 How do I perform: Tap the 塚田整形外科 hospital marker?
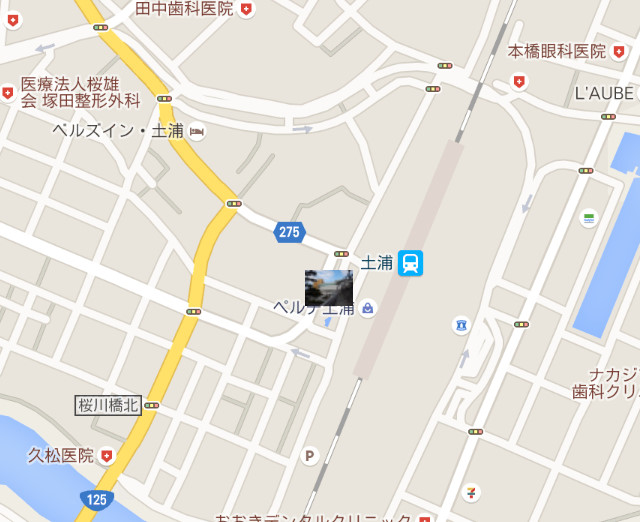tap(8, 92)
